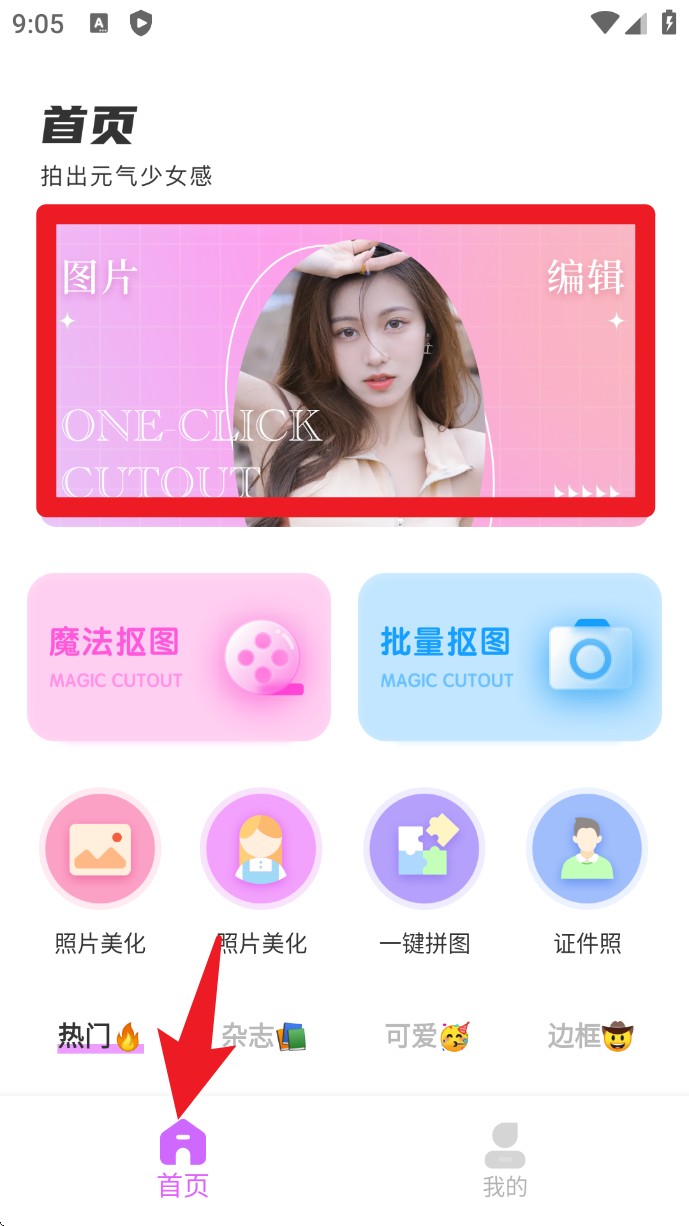The width and height of the screenshot is (689, 1226).
Task: Select the 热门 hot tab
Action: (100, 1036)
